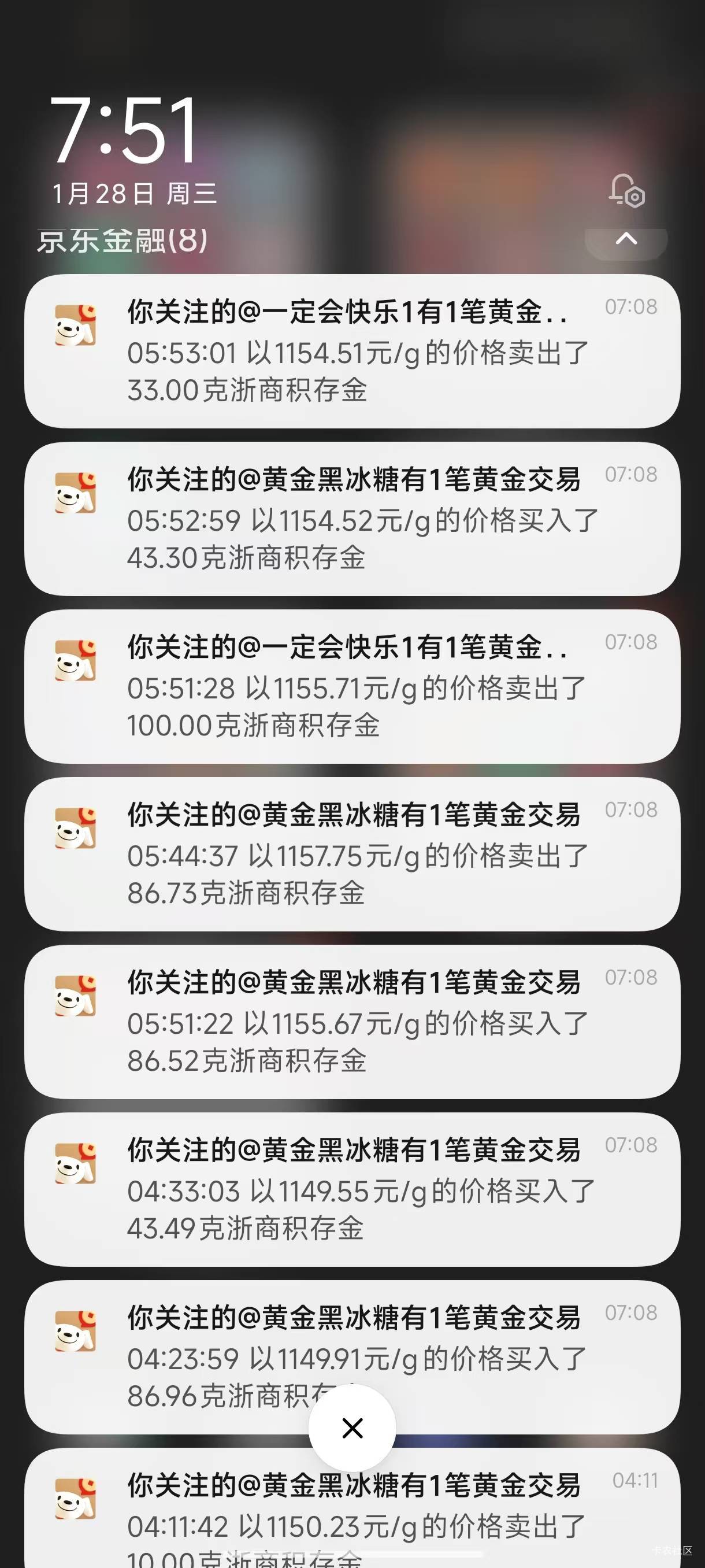Clear all notifications with the X button
This screenshot has height=1568, width=705.
click(x=352, y=1428)
